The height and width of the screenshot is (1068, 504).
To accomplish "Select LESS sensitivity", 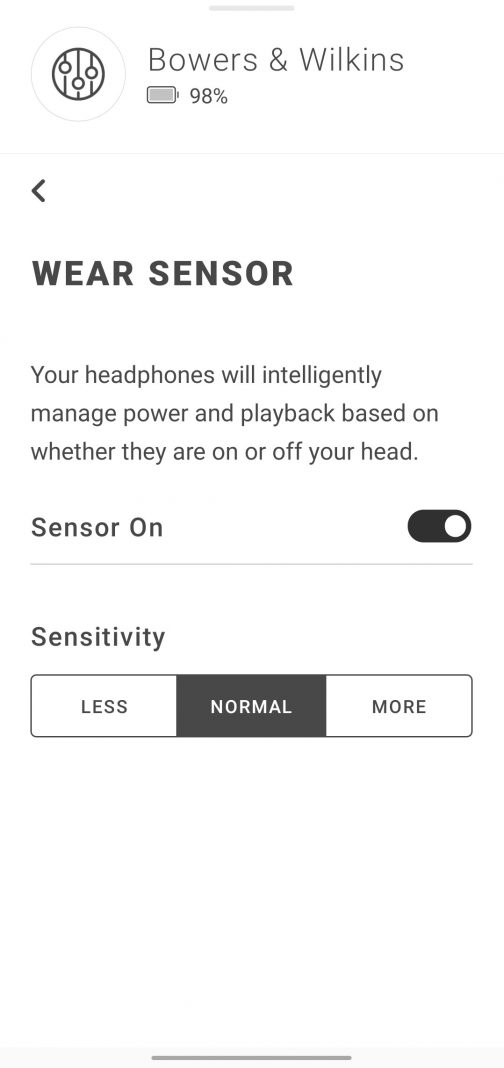I will [x=104, y=706].
